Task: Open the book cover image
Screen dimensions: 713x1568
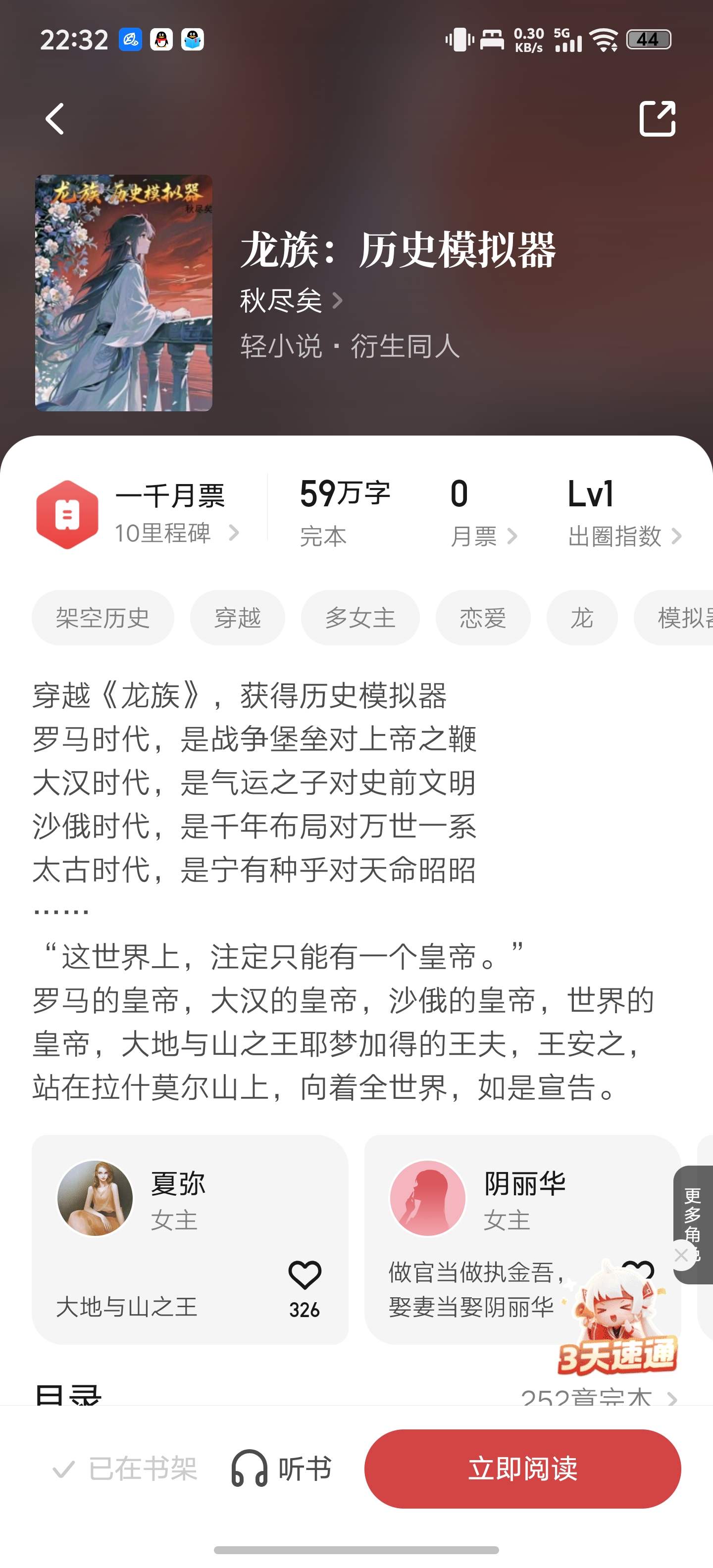Action: 124,293
